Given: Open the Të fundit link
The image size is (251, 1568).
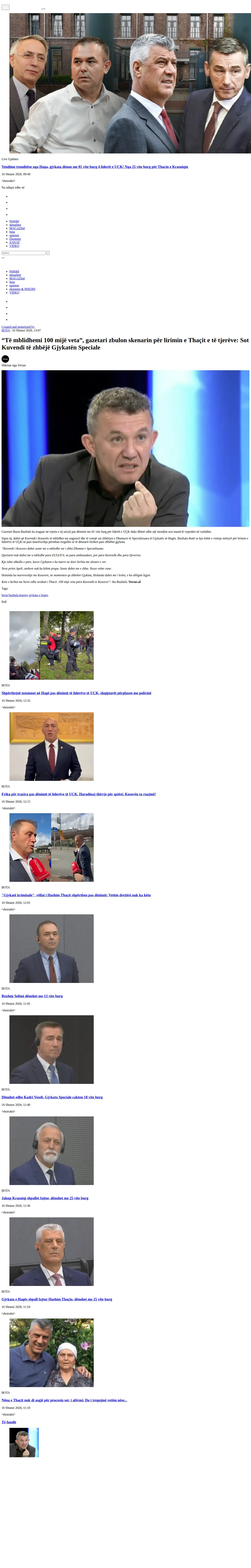Looking at the screenshot, I should click(8, 1422).
